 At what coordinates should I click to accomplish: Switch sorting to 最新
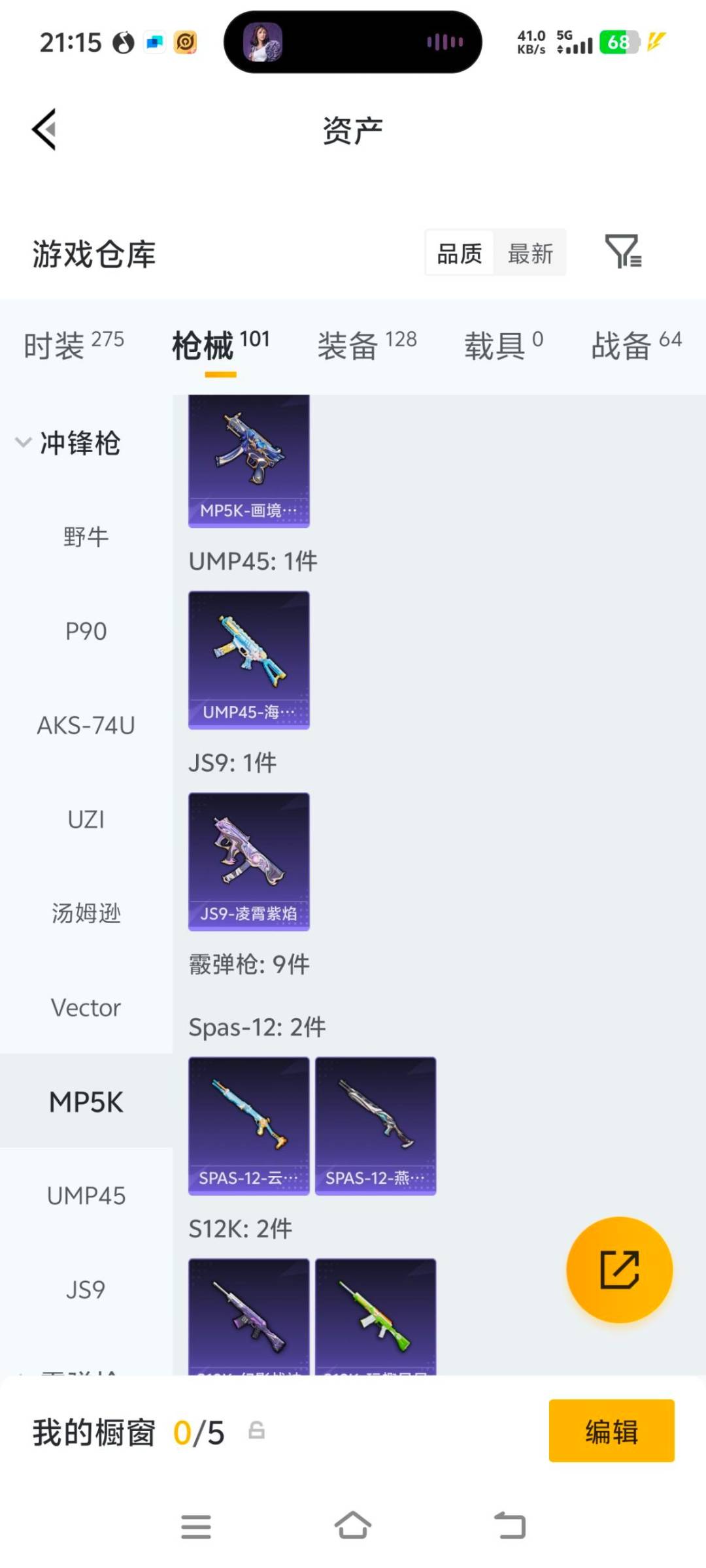click(531, 253)
